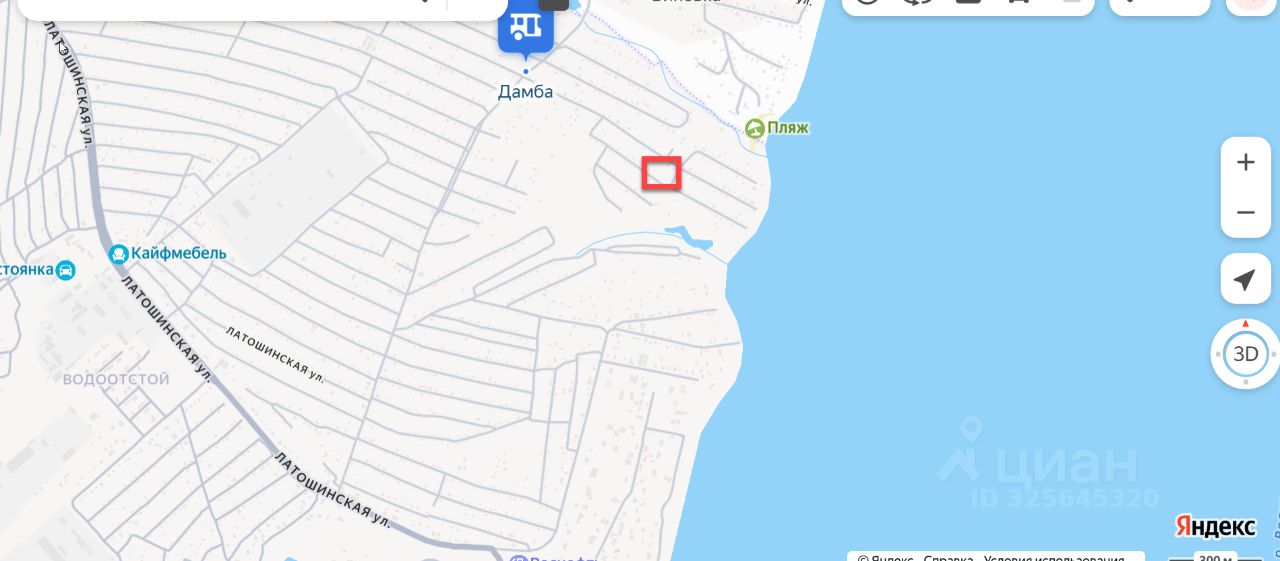Image resolution: width=1280 pixels, height=561 pixels.
Task: Tap the parking marker labeled стоянка
Action: pyautogui.click(x=65, y=270)
